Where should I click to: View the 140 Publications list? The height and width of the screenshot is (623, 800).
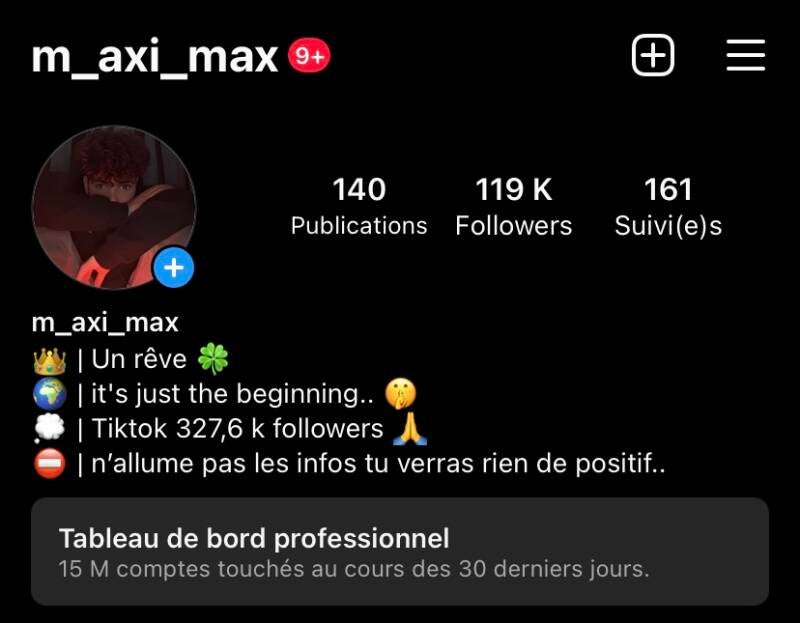tap(358, 206)
